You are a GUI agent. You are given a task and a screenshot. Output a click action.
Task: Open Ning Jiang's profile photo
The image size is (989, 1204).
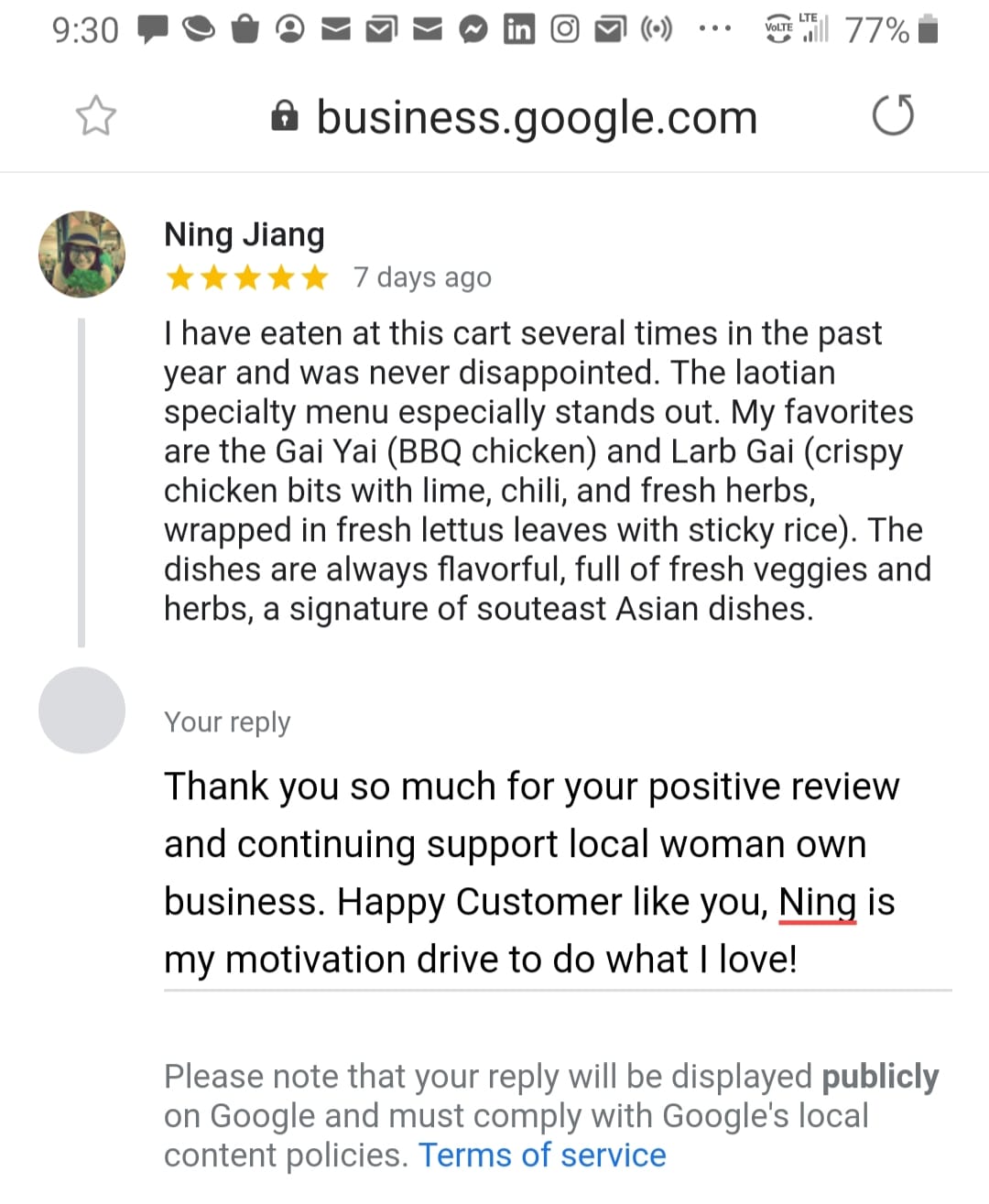click(82, 255)
